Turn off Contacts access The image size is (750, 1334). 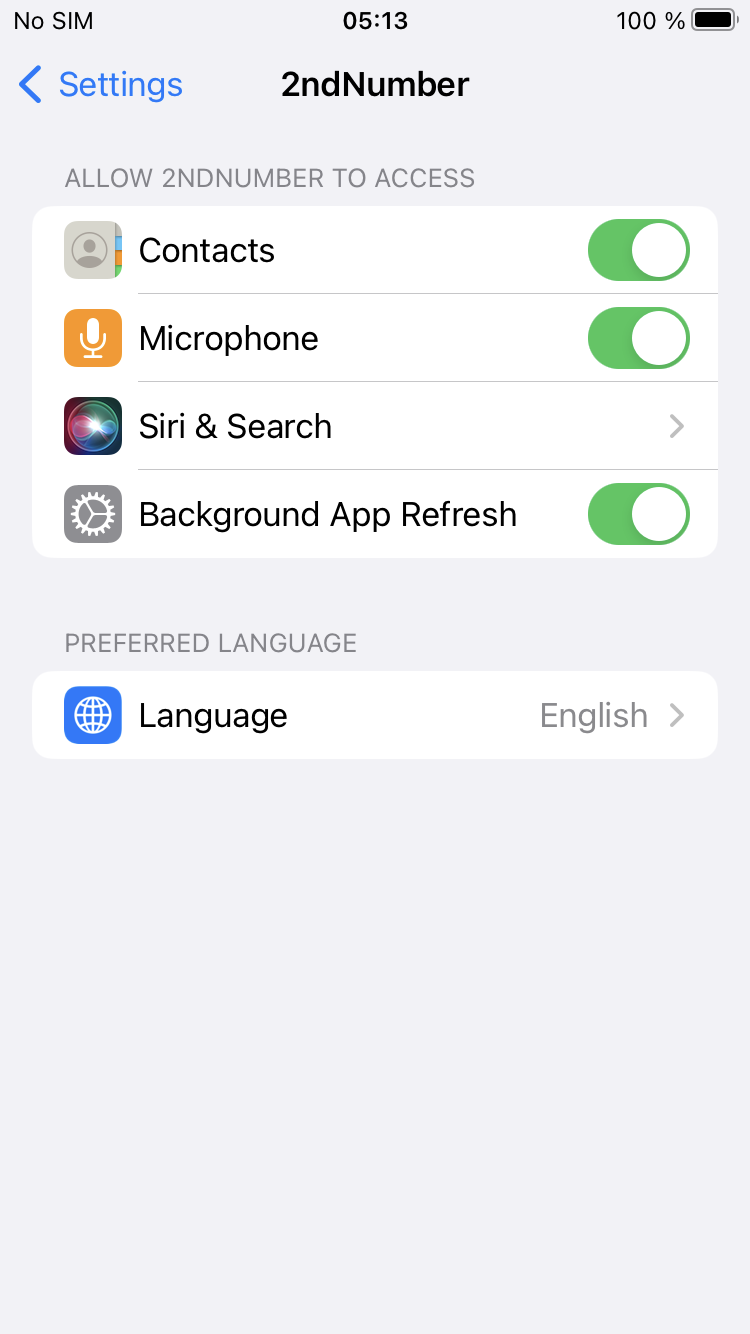pos(638,250)
